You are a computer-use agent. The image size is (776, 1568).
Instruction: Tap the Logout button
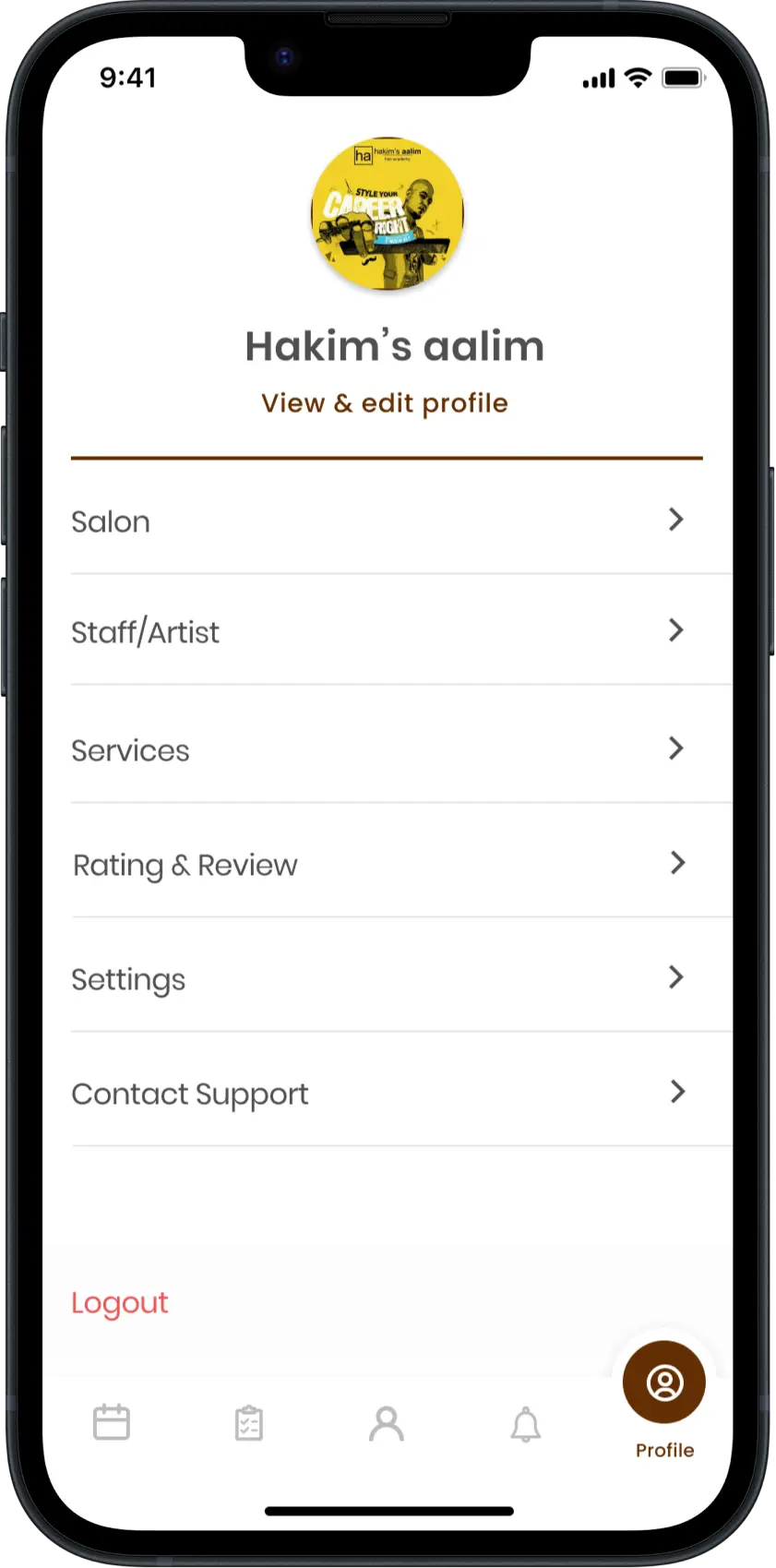coord(119,1302)
